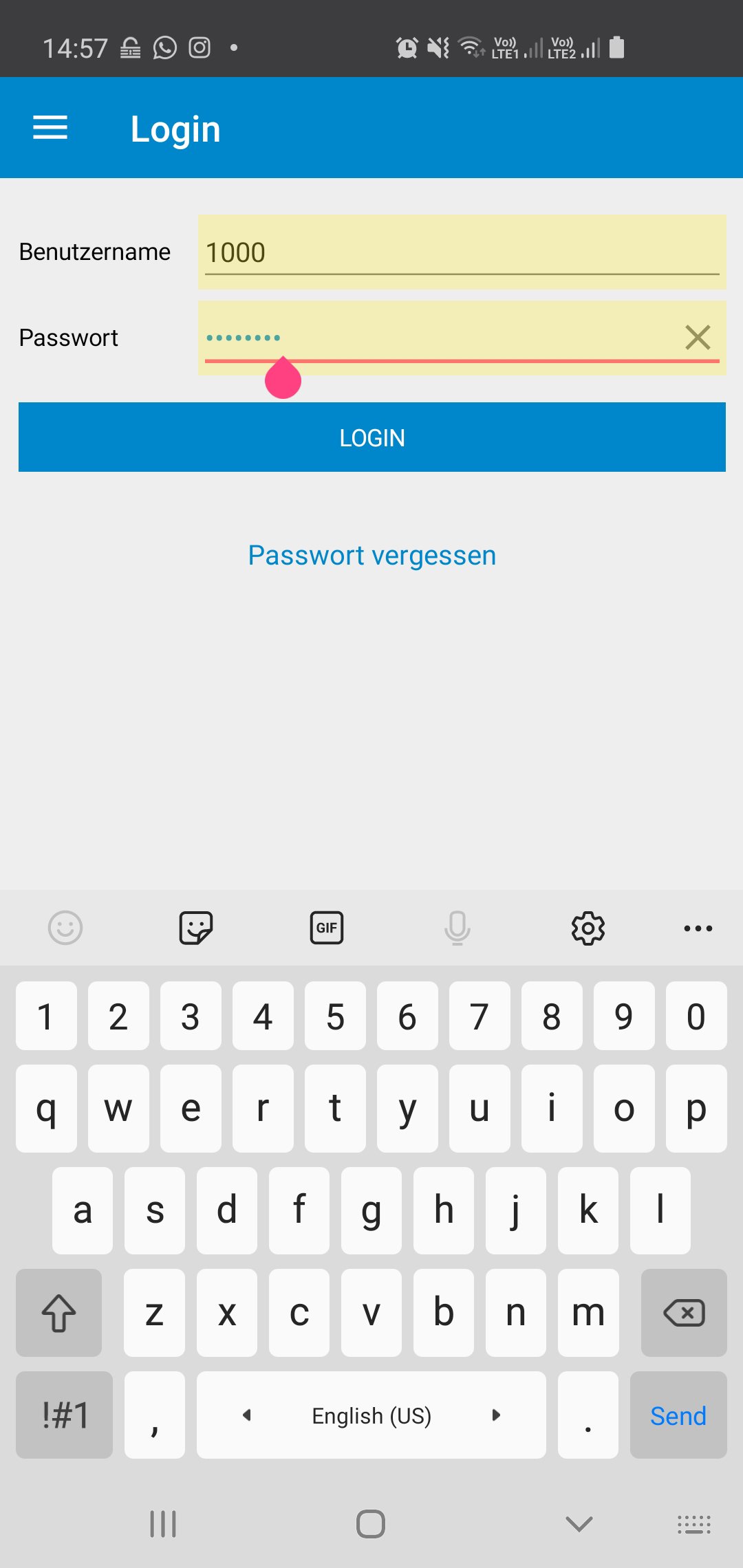The image size is (743, 1568).
Task: Toggle the Shift key for uppercase
Action: (x=59, y=1312)
